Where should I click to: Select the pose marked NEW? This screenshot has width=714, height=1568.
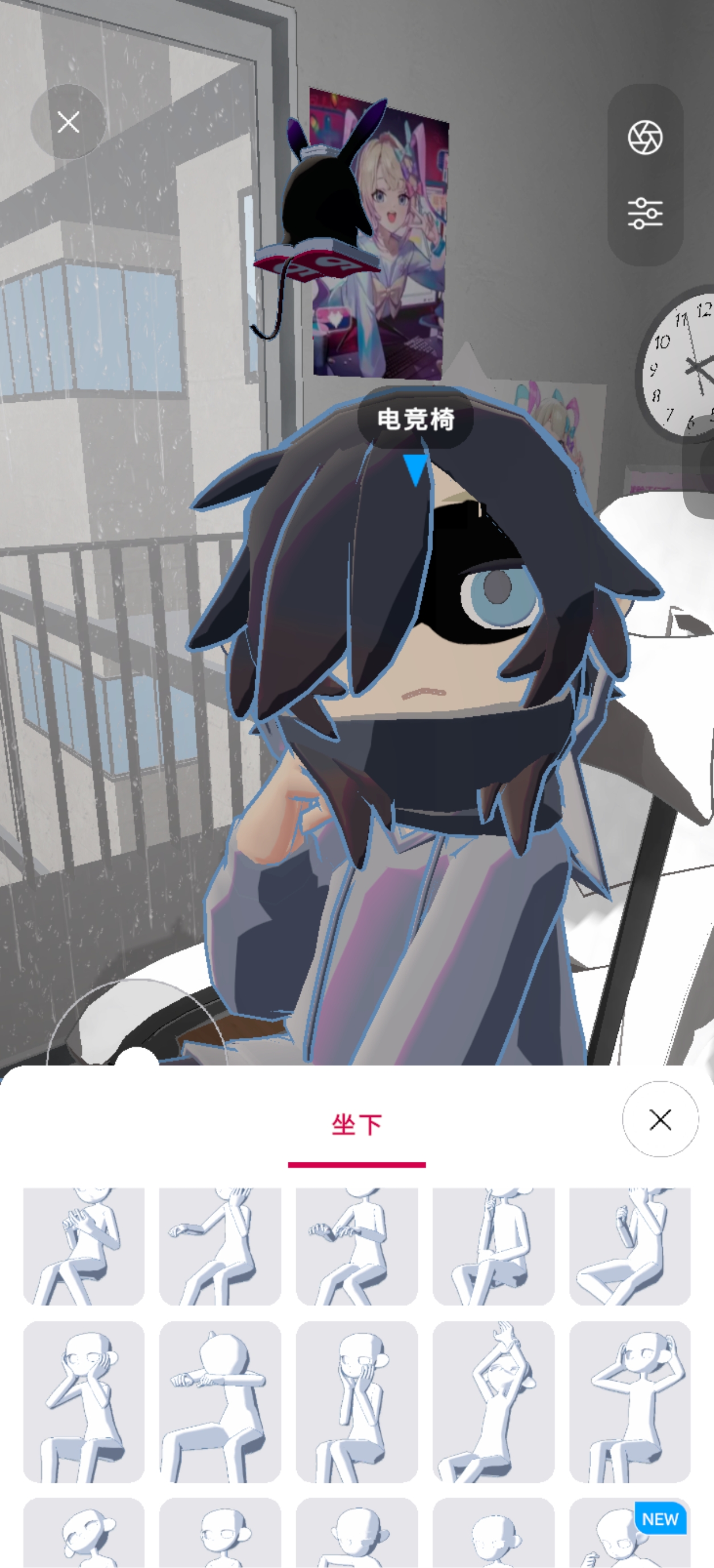point(629,1533)
